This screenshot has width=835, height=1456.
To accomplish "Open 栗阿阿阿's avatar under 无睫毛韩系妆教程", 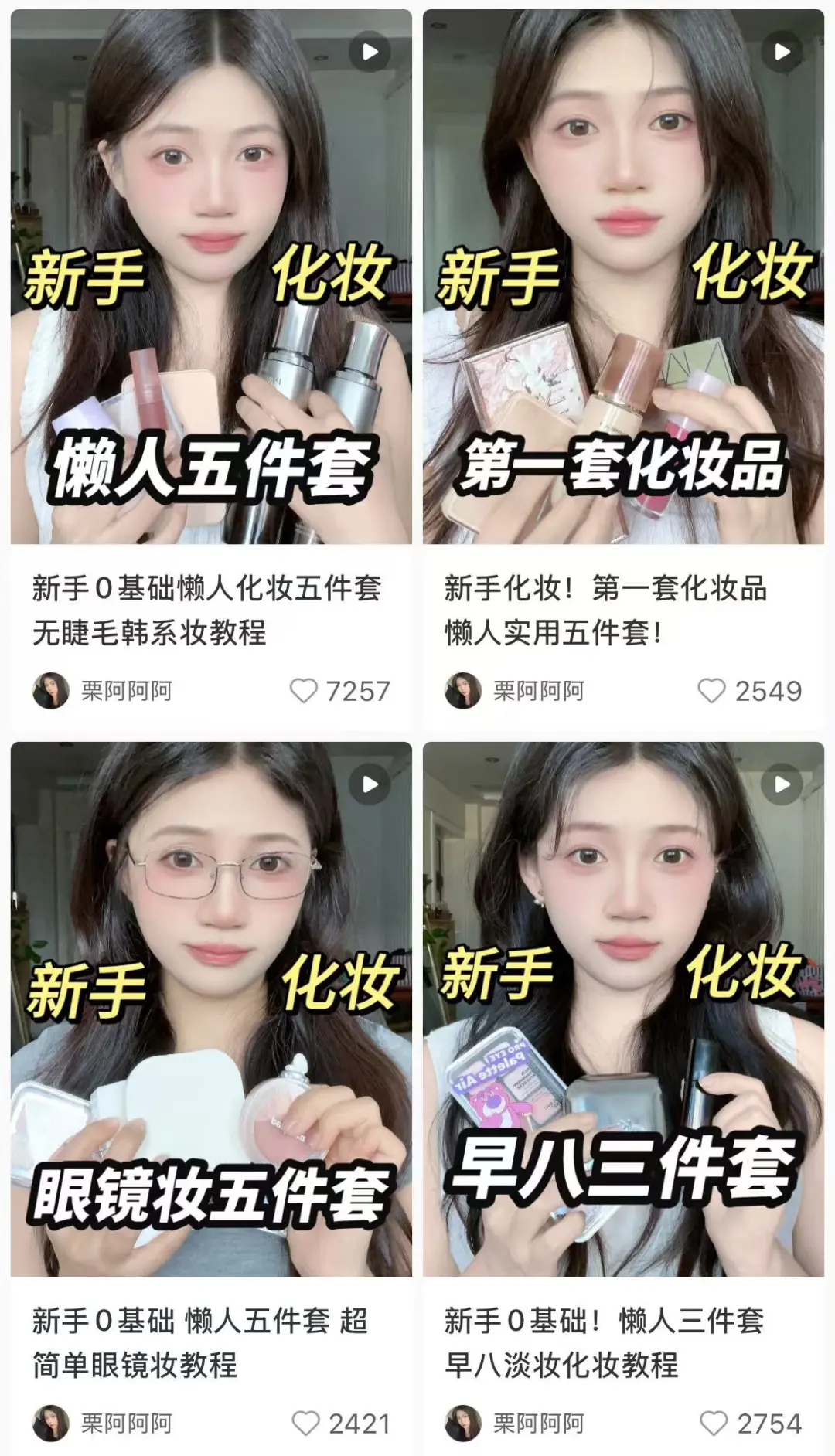I will (x=51, y=691).
